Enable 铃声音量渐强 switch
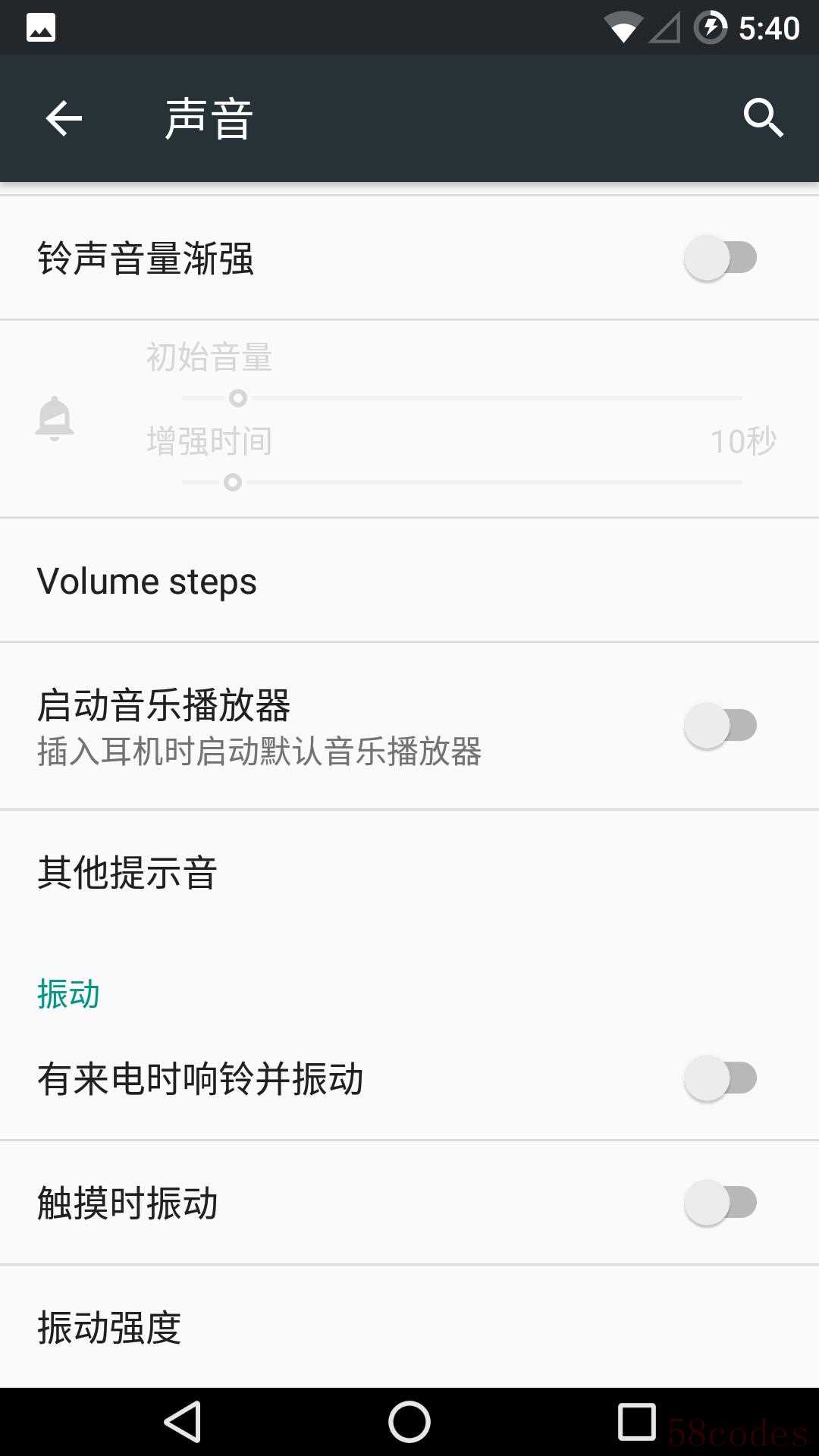The height and width of the screenshot is (1456, 819). [x=720, y=258]
